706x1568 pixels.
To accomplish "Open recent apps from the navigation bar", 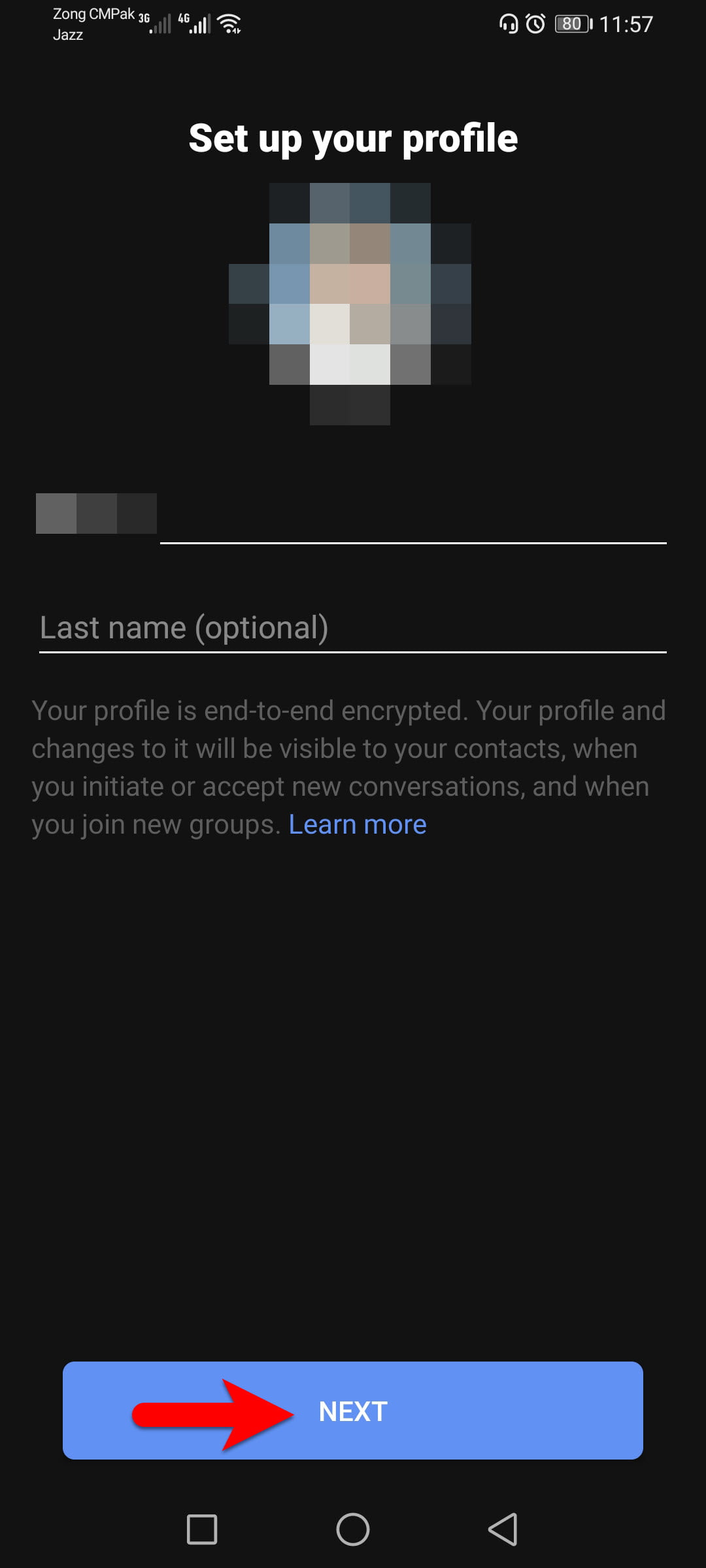I will 202,1529.
